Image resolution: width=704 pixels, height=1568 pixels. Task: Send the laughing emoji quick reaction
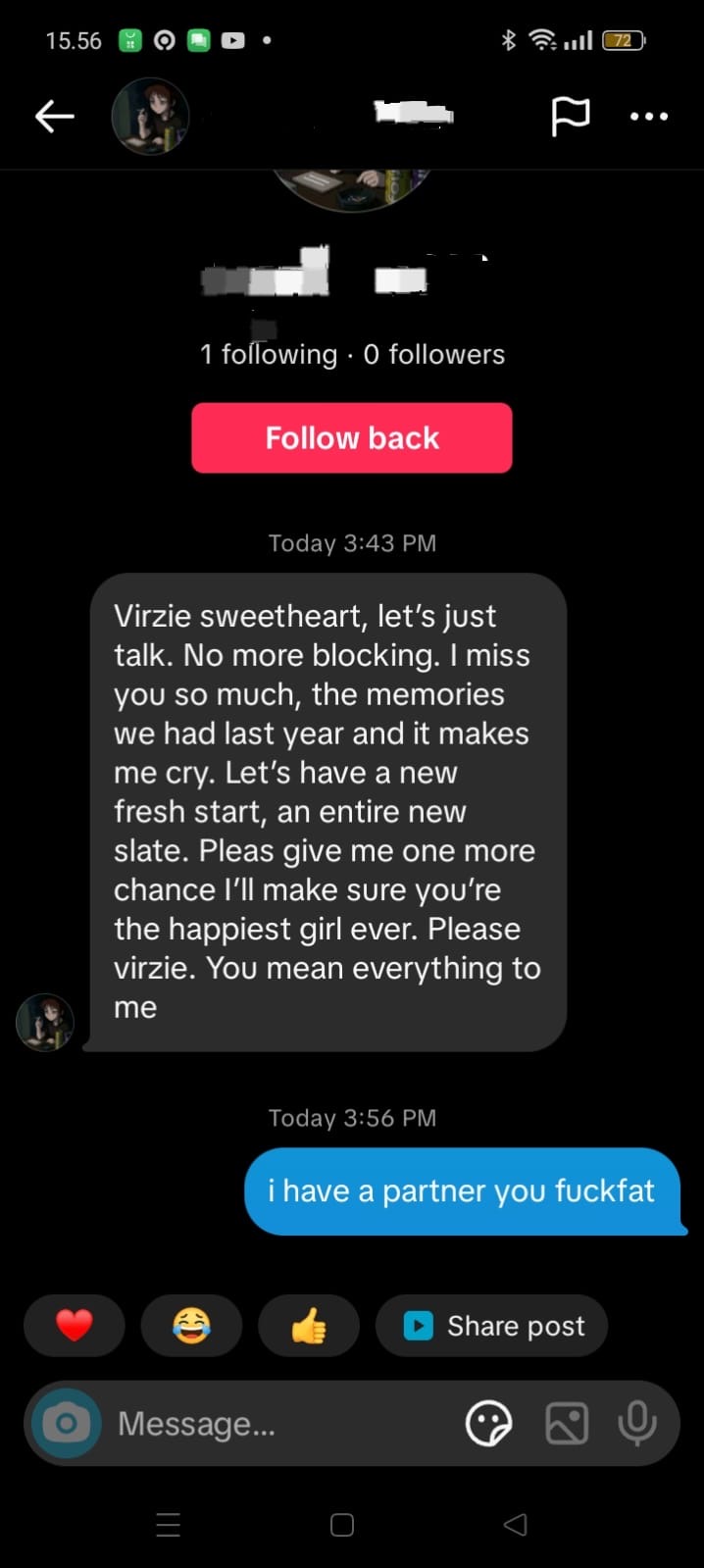[x=191, y=1326]
